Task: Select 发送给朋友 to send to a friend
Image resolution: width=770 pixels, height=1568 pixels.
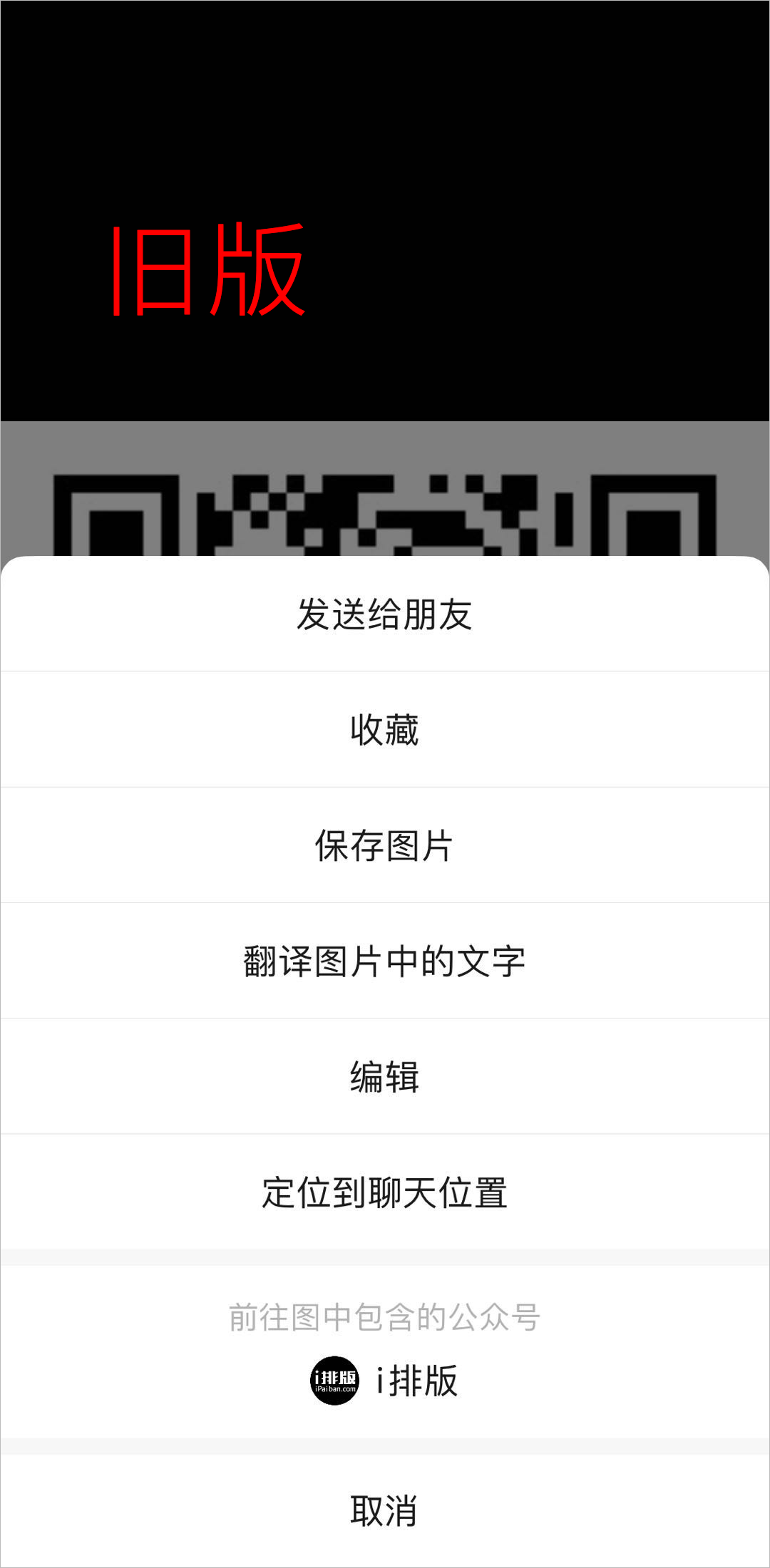Action: point(385,614)
